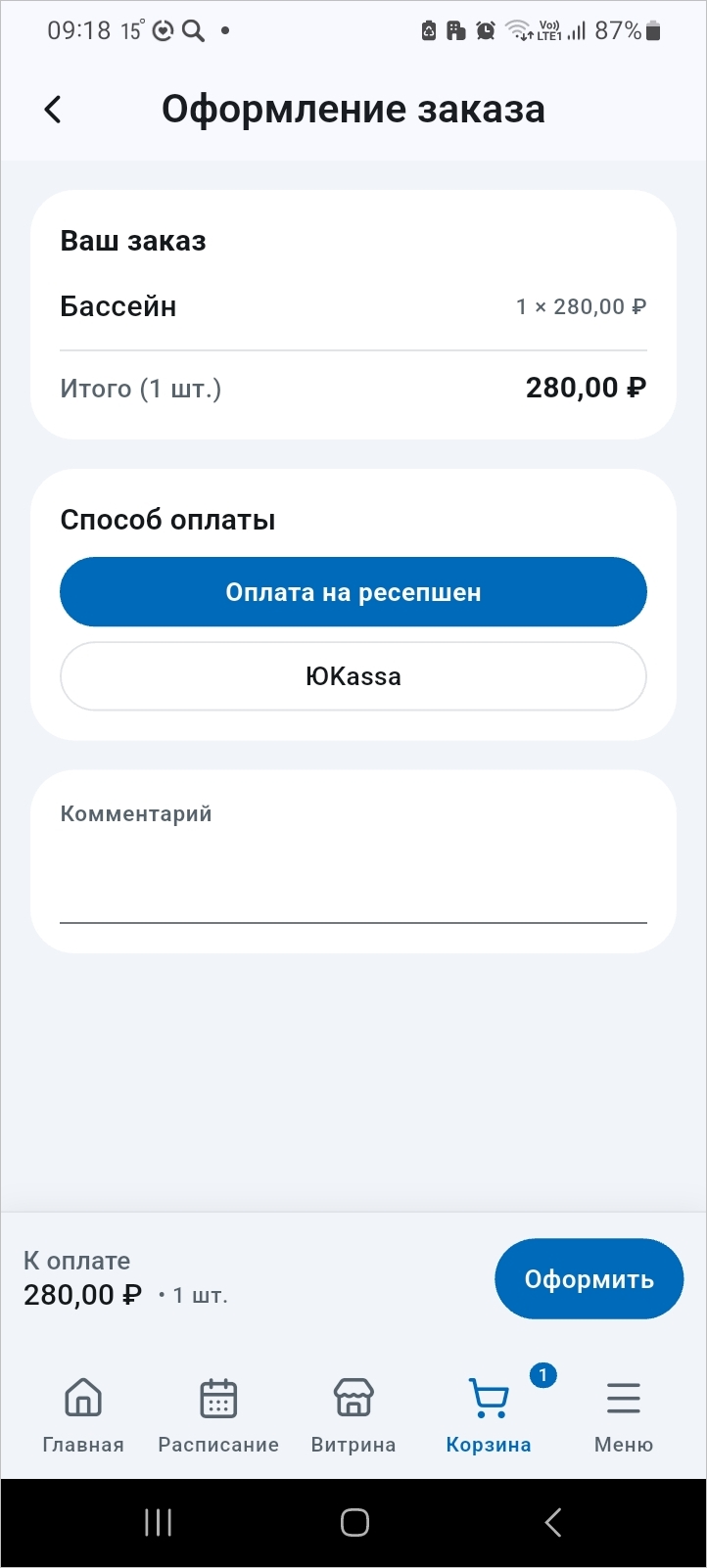The image size is (707, 1568).
Task: Open the Меню tab
Action: 624,1415
